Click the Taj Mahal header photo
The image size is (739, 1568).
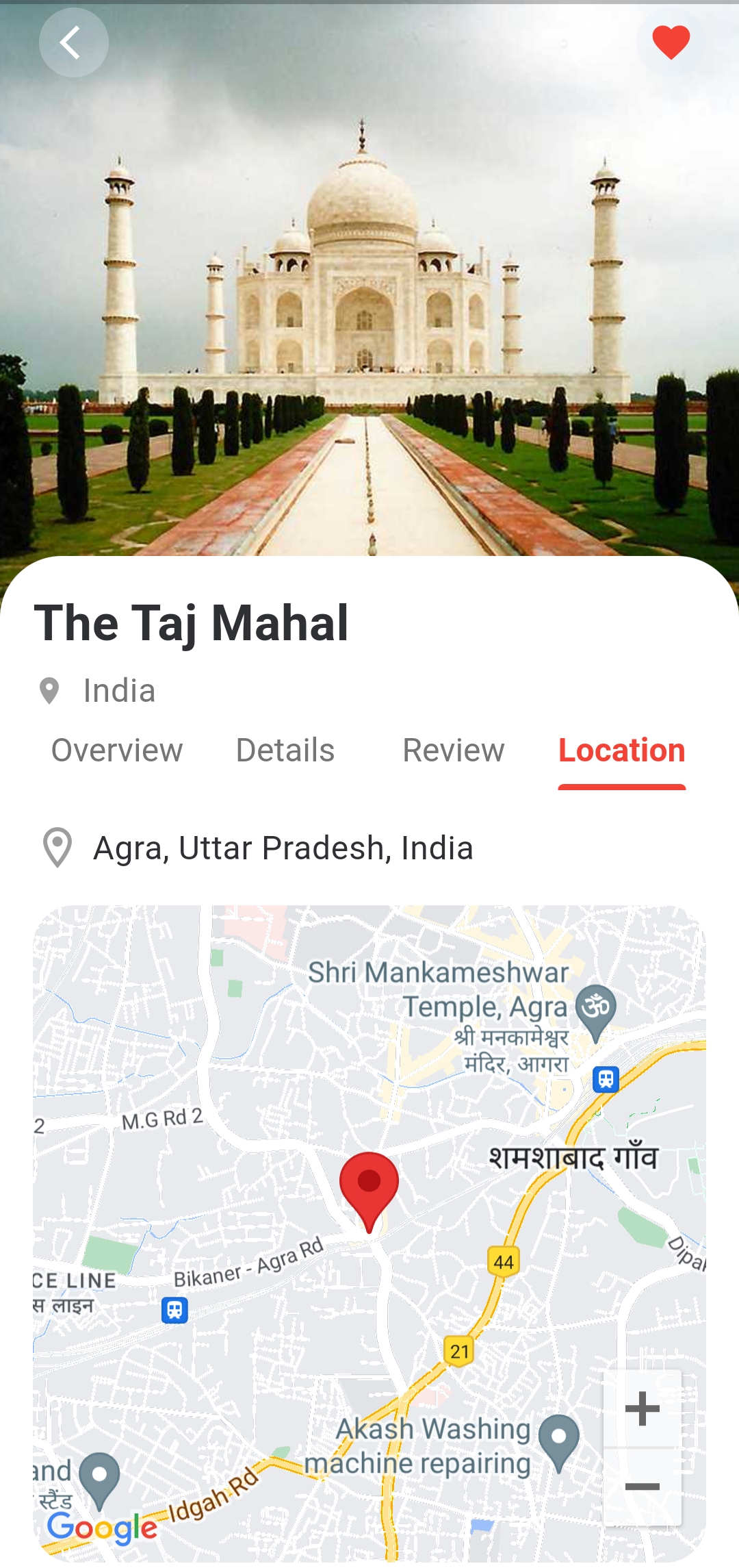click(369, 288)
